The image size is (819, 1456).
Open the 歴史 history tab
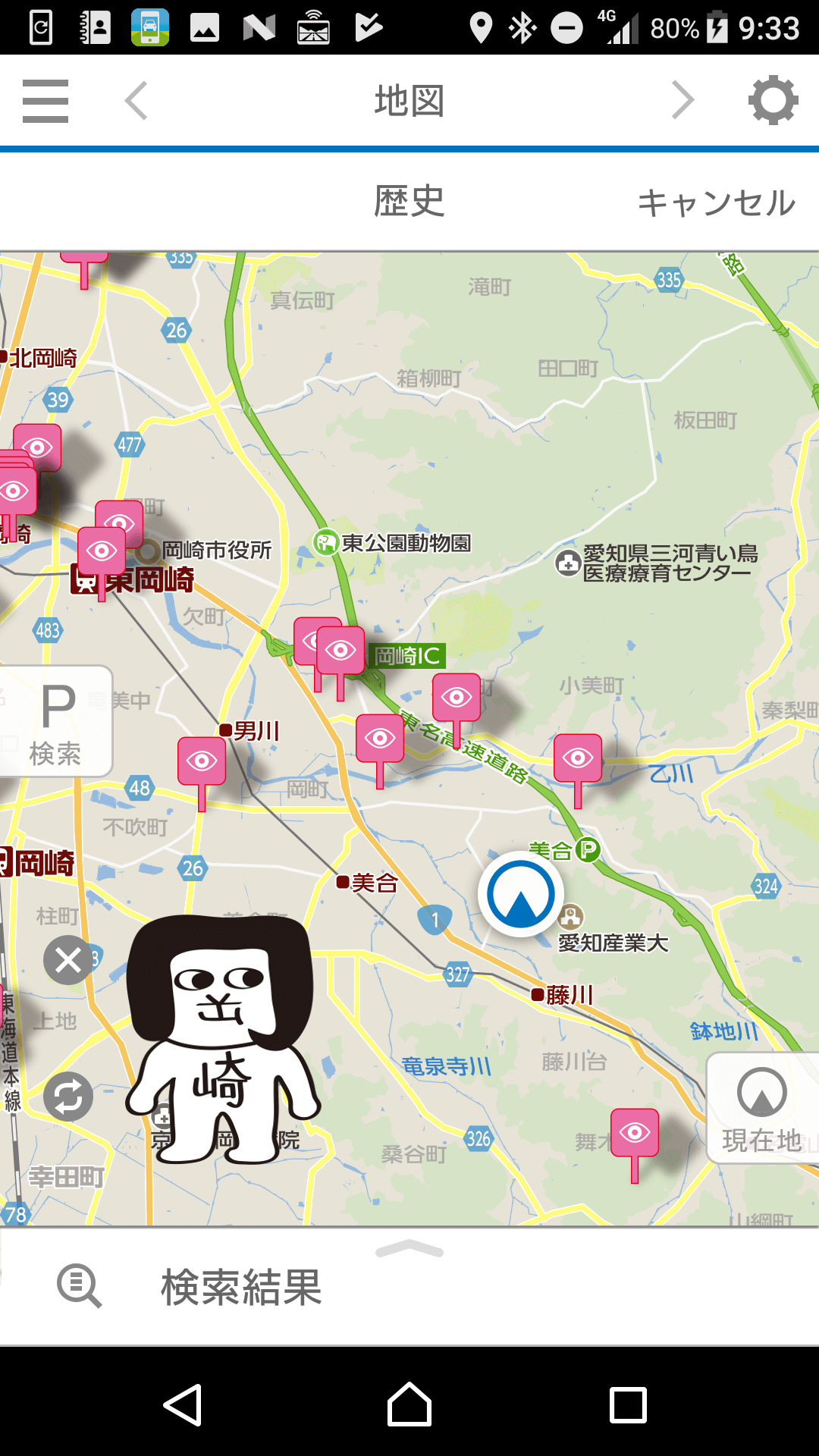point(409,202)
